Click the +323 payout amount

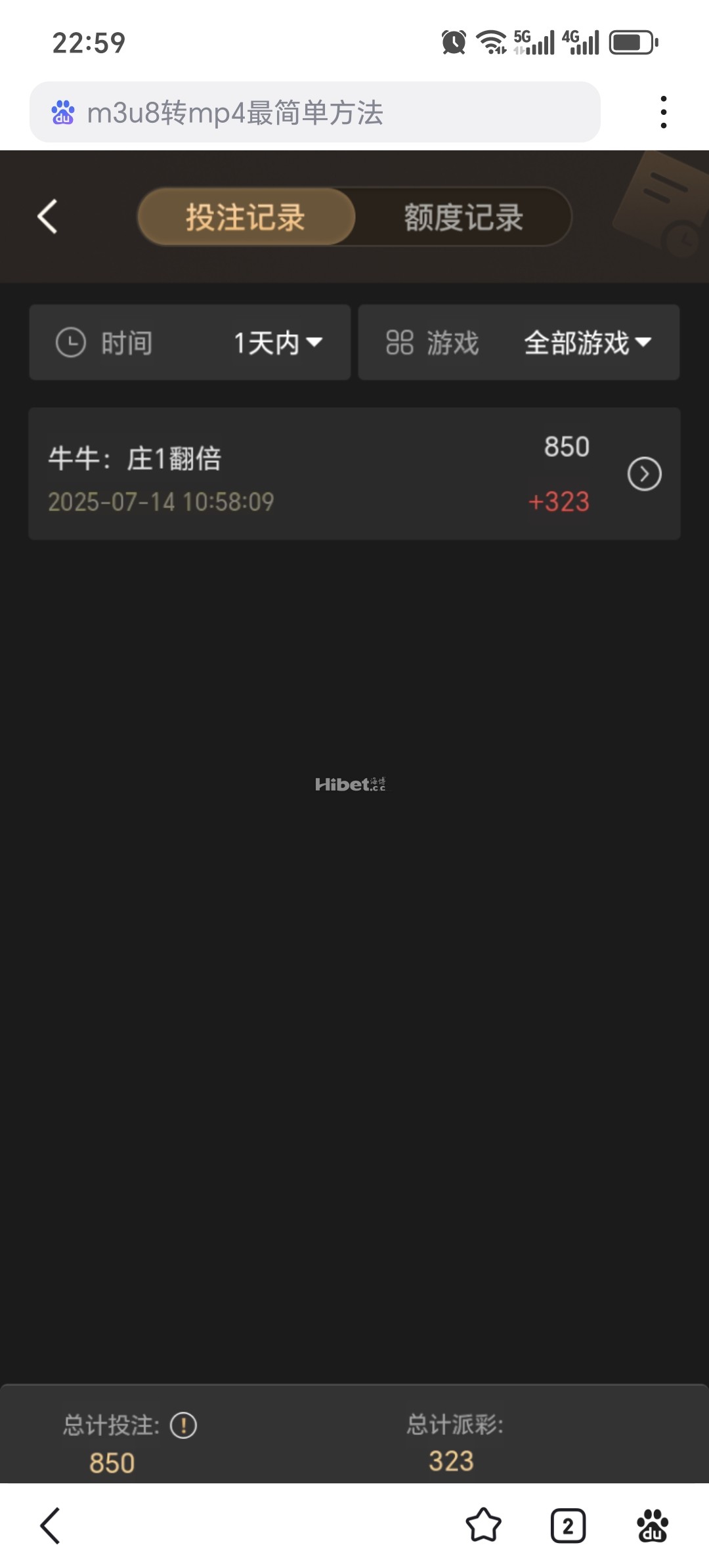click(x=559, y=502)
